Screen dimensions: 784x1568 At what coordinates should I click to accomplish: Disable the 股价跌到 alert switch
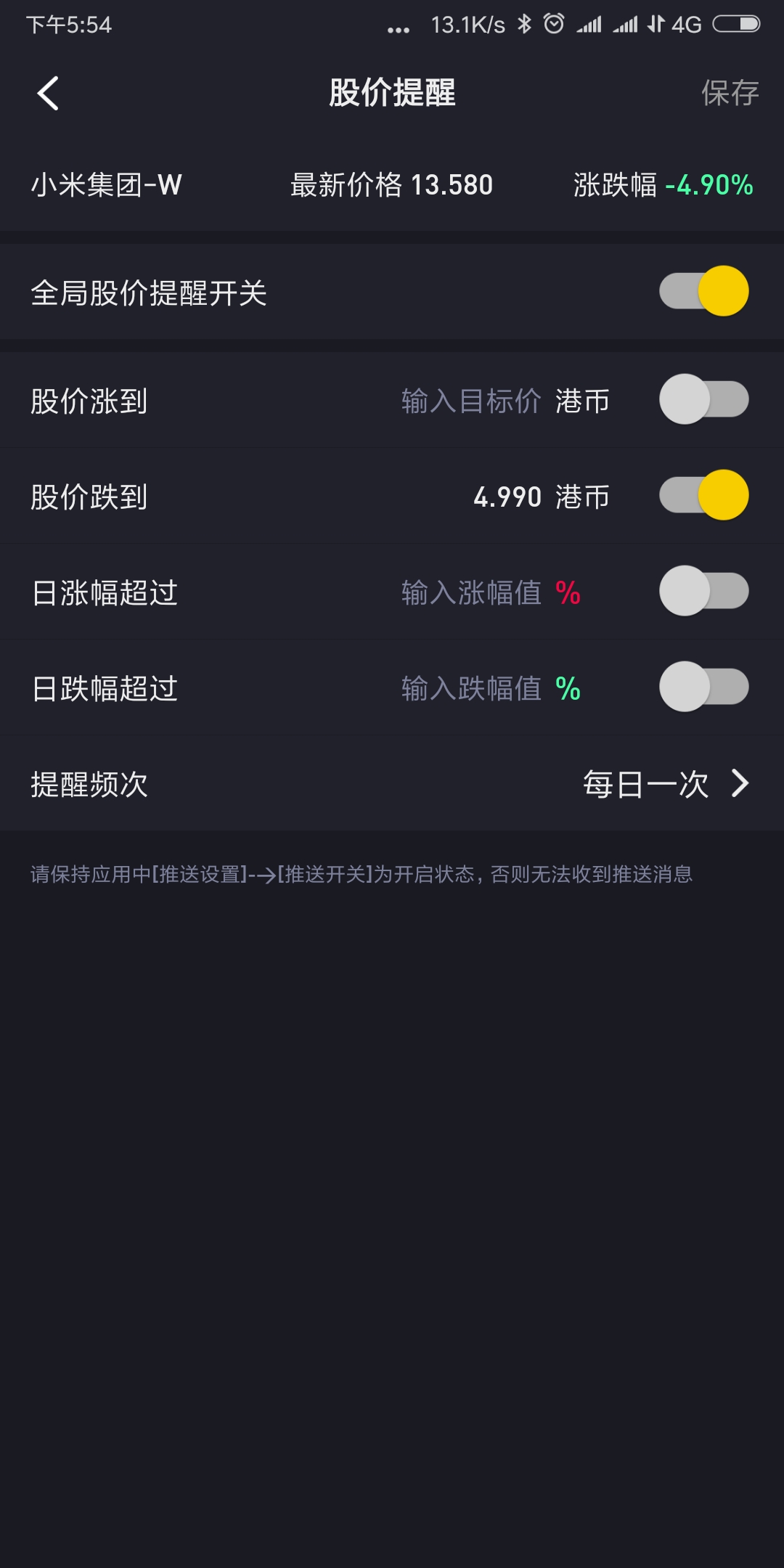[703, 495]
